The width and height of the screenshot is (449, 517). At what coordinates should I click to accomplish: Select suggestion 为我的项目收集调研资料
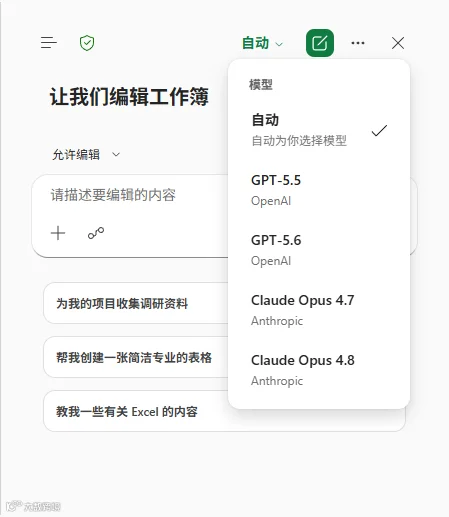[x=136, y=303]
